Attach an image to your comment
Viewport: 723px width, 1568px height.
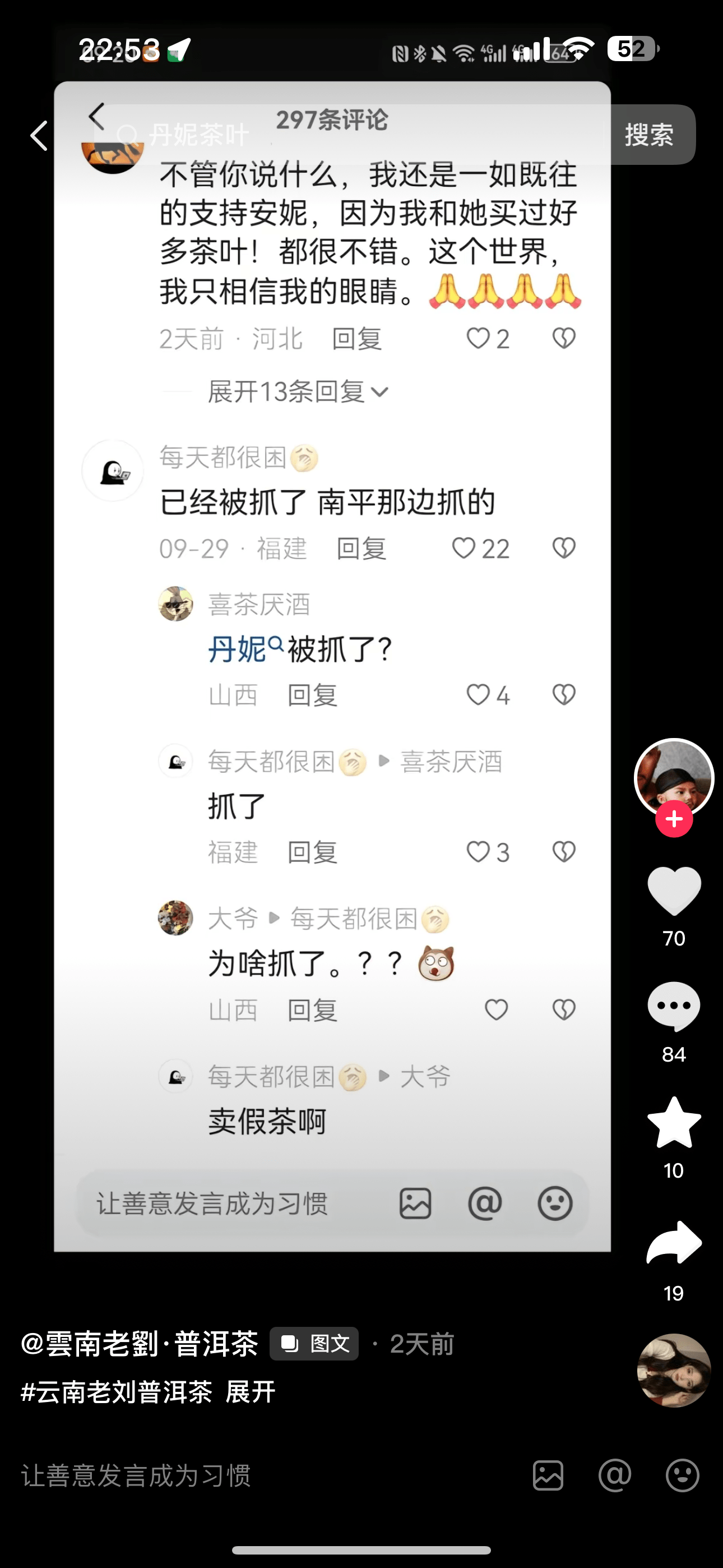tap(548, 1475)
